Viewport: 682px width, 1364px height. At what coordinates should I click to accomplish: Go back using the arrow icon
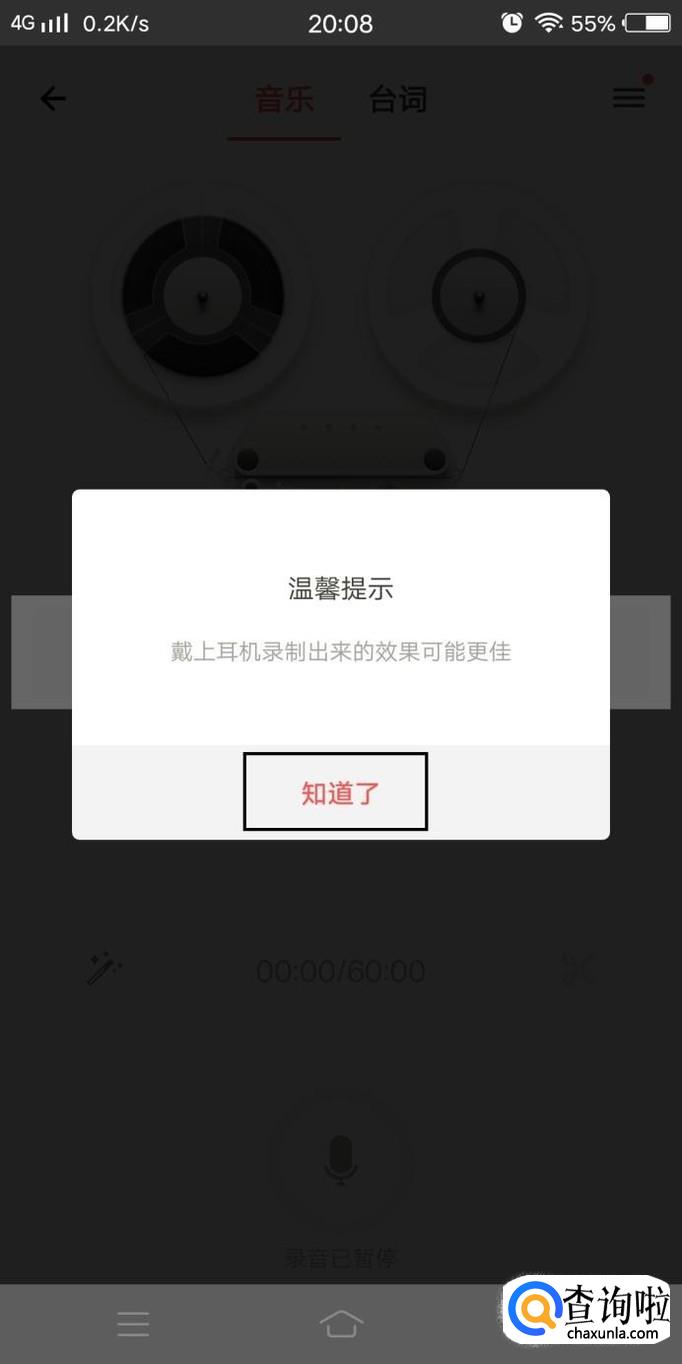click(x=53, y=98)
